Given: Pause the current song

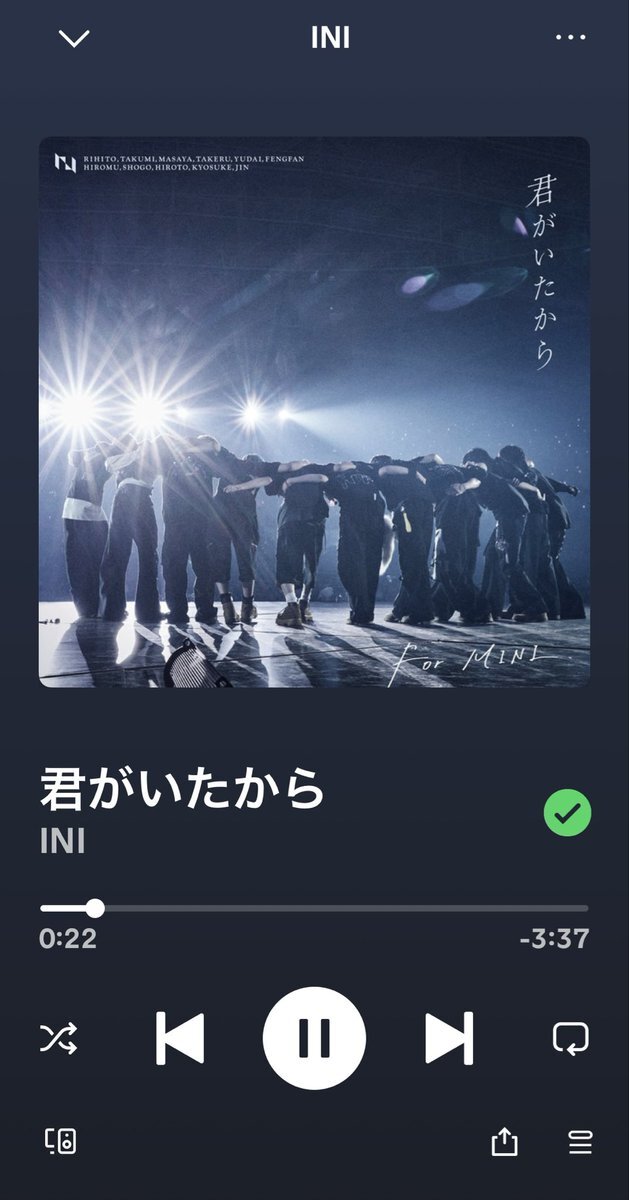Looking at the screenshot, I should click(314, 1038).
